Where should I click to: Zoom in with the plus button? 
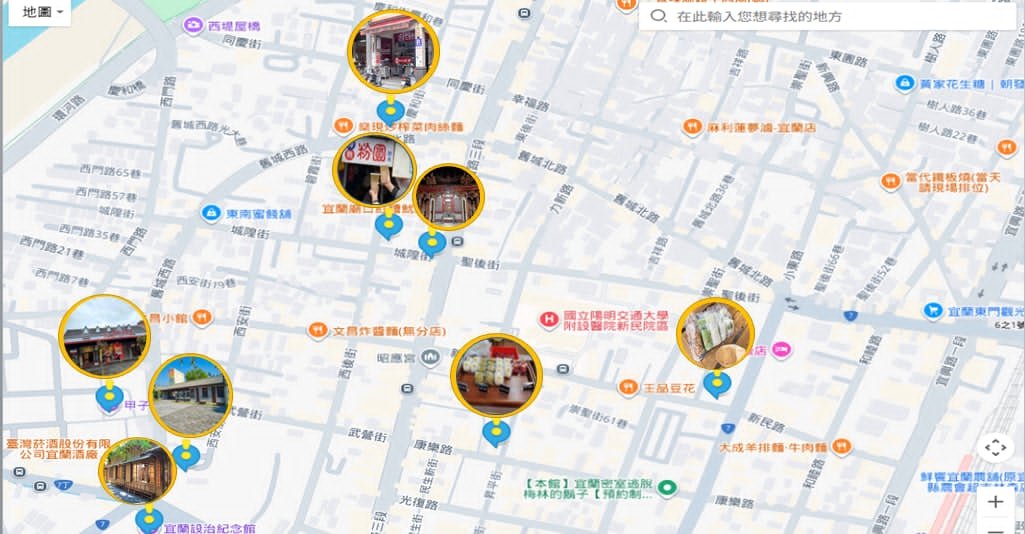coord(995,502)
